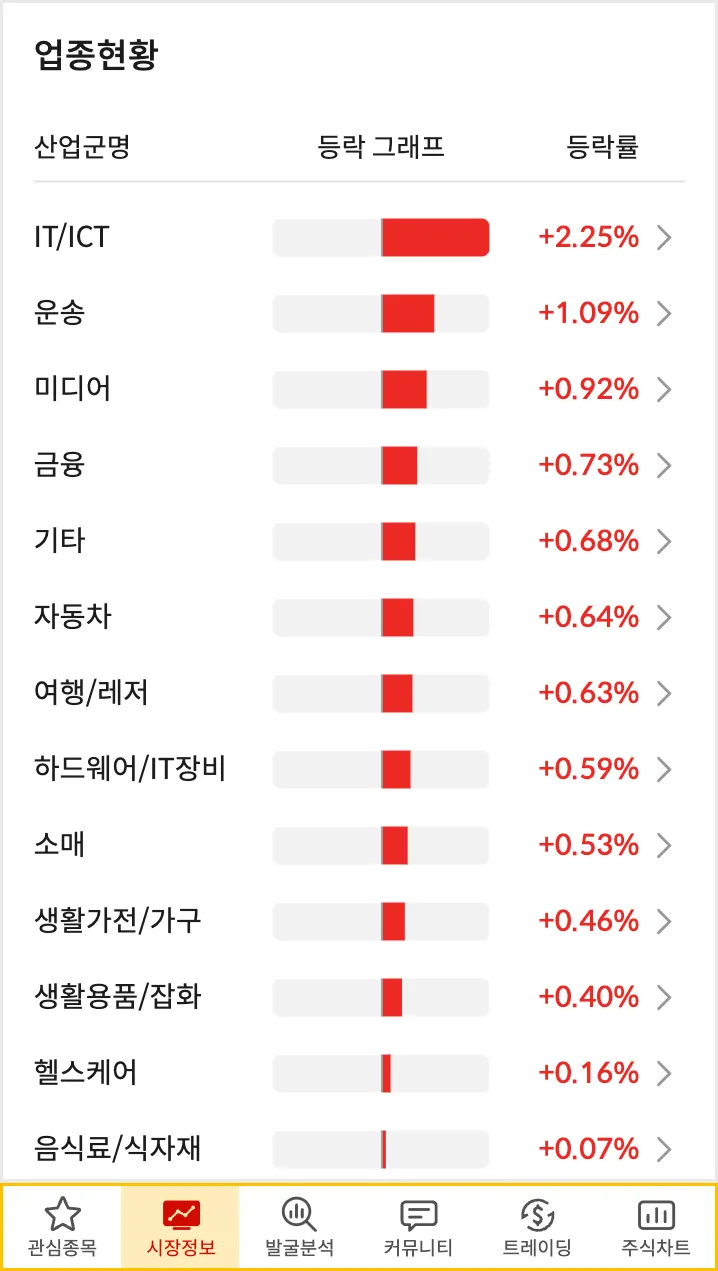Open the 주식차트 tab

656,1228
